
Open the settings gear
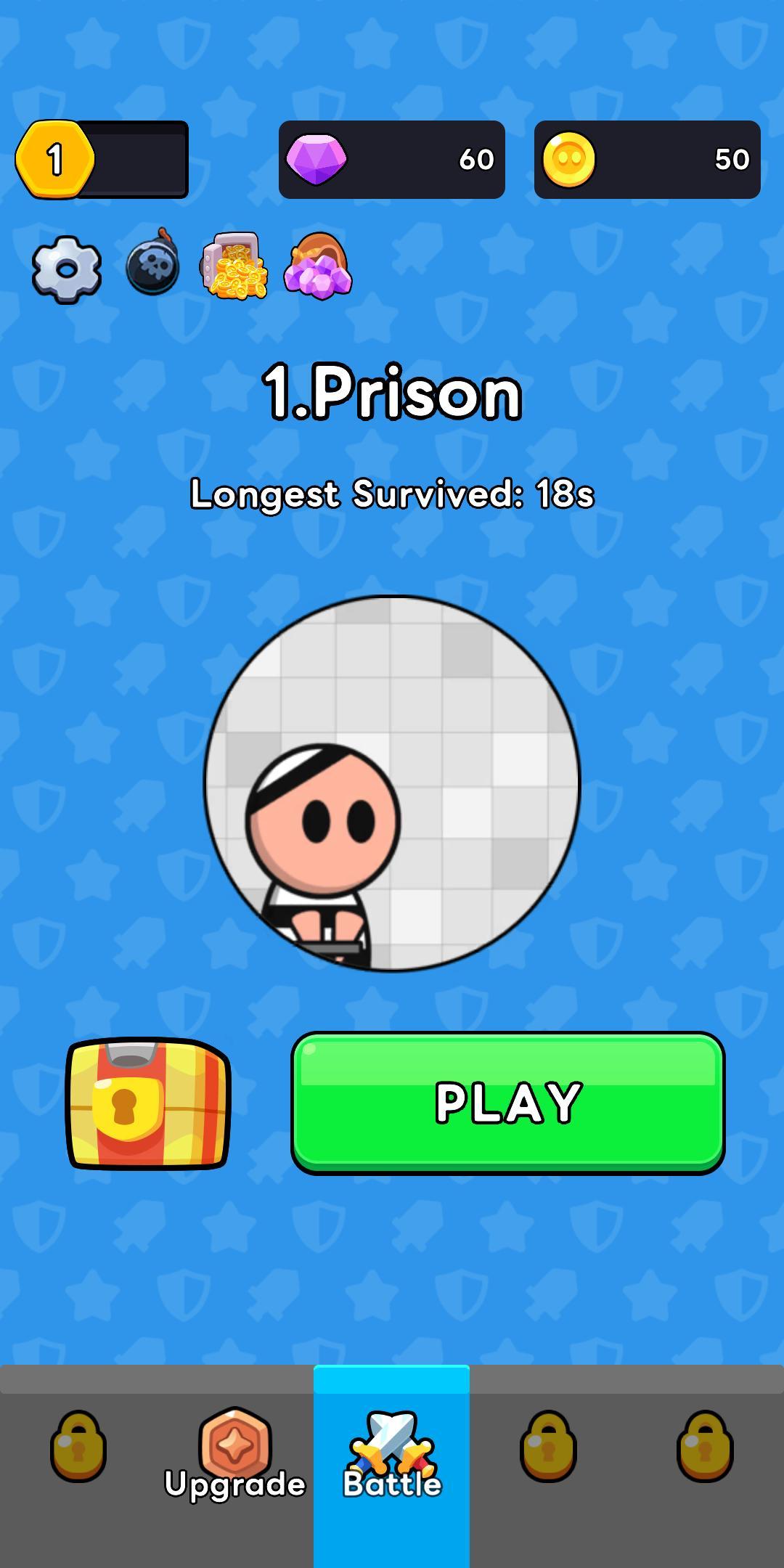[67, 269]
